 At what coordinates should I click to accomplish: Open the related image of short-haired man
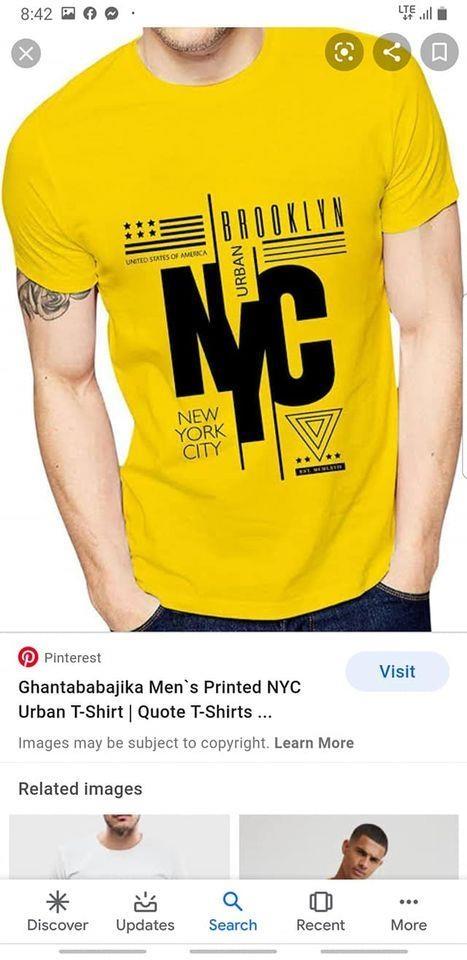pyautogui.click(x=349, y=847)
